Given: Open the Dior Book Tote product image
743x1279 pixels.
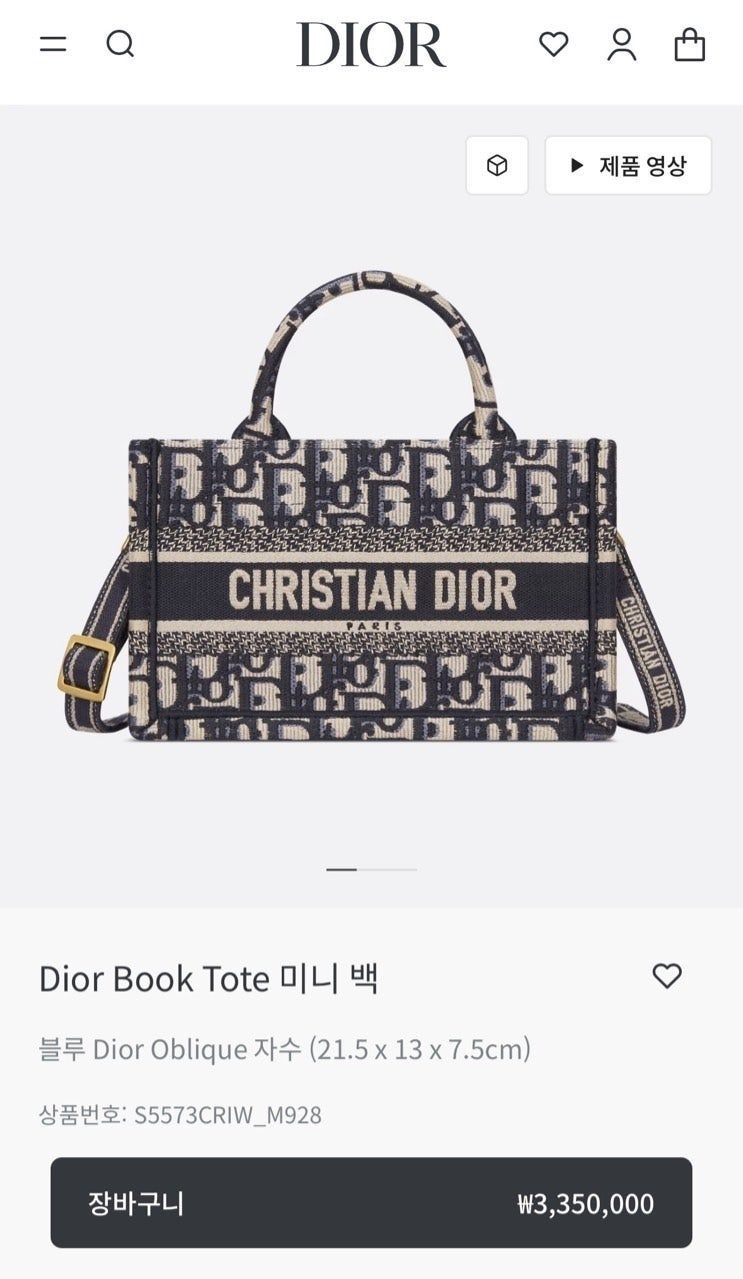Looking at the screenshot, I should pos(371,510).
